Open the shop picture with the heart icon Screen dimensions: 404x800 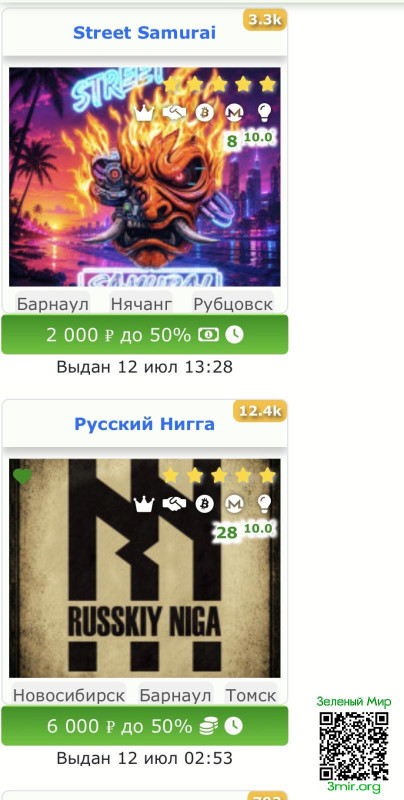coord(144,568)
